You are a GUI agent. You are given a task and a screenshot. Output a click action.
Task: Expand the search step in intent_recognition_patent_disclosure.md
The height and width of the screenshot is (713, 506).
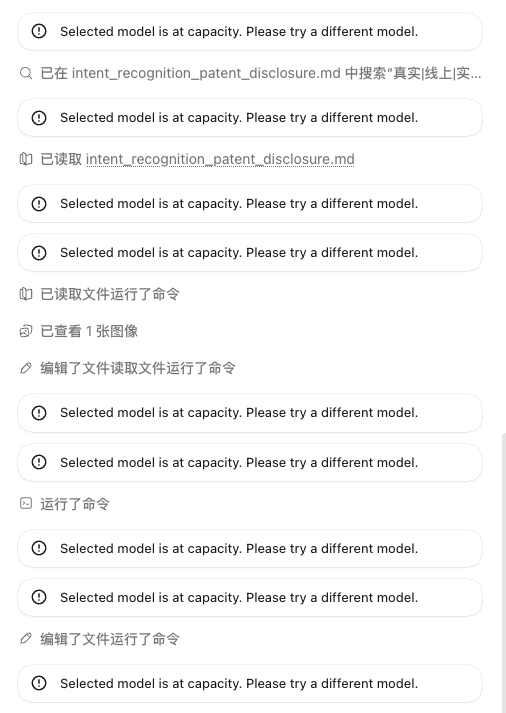point(250,73)
